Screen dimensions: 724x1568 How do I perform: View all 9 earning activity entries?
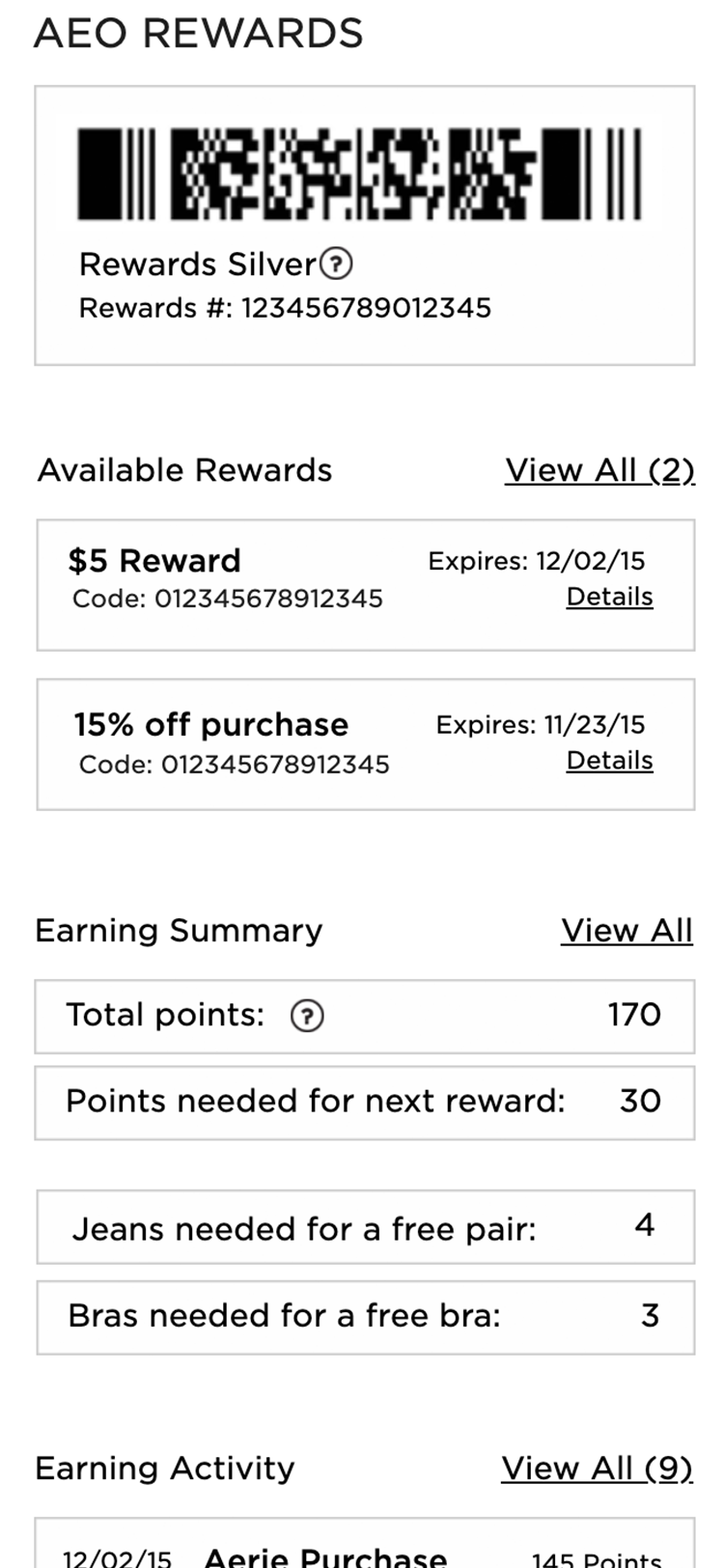pos(597,1469)
